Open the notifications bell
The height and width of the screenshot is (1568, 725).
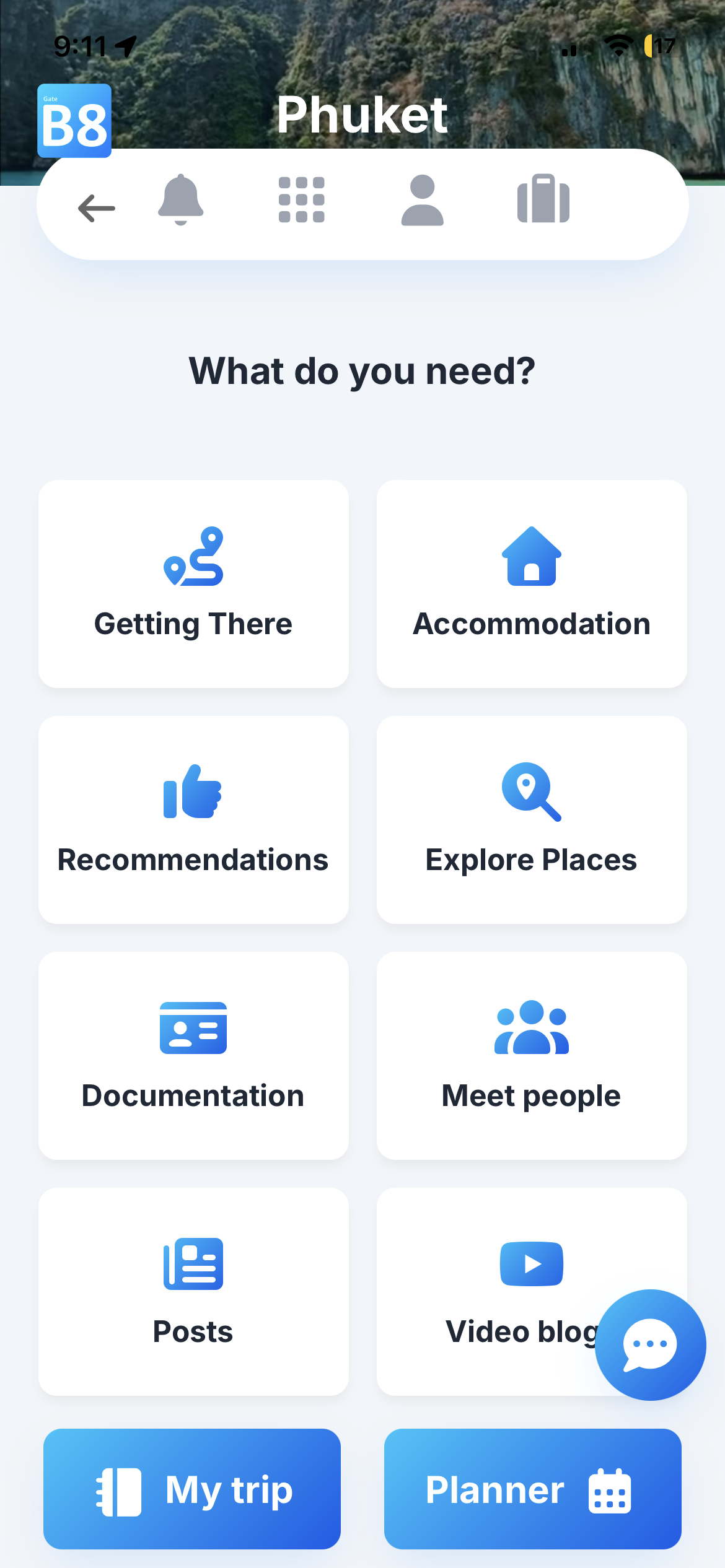pyautogui.click(x=180, y=199)
